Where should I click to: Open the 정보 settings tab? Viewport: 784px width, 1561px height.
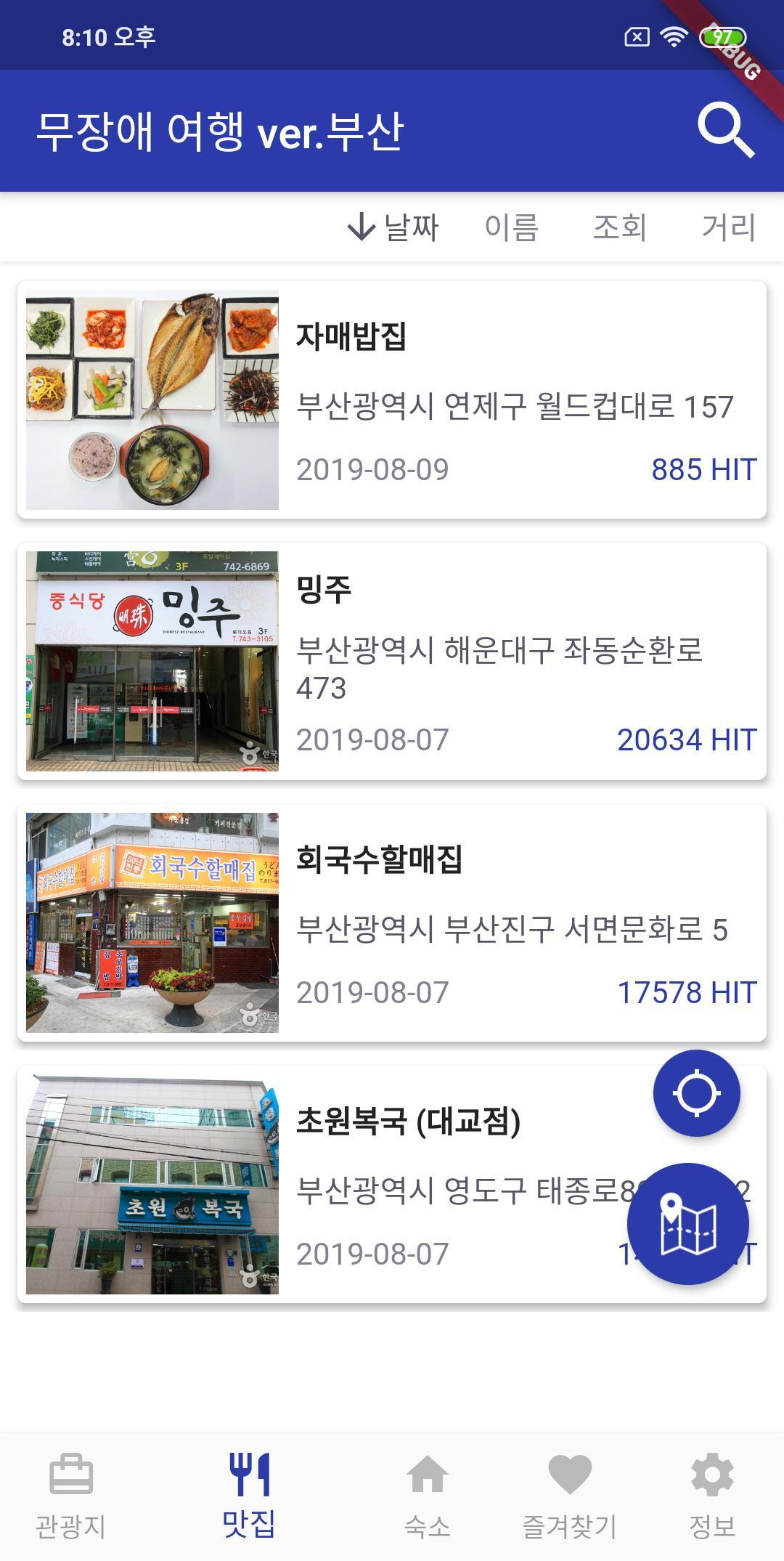pyautogui.click(x=712, y=1496)
